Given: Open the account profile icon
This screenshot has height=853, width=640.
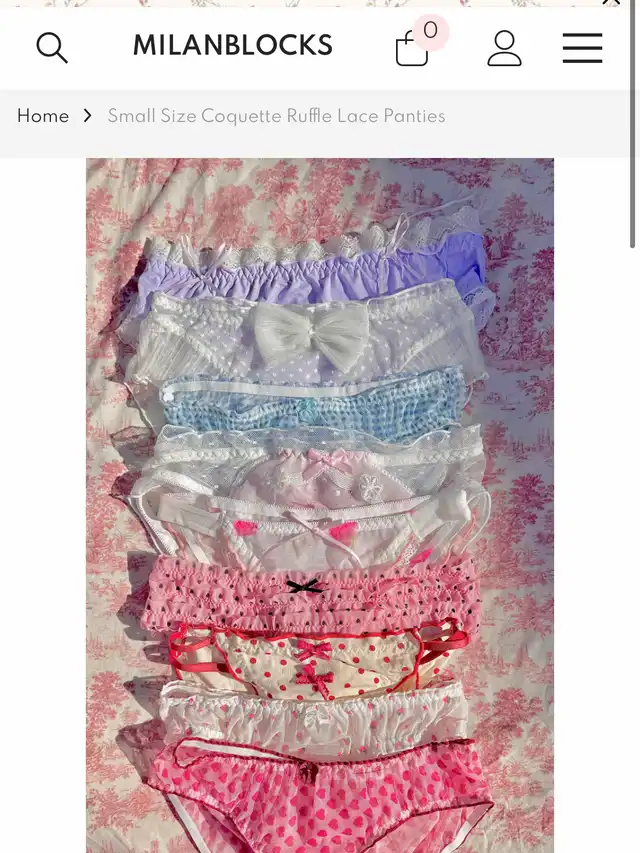Looking at the screenshot, I should pos(504,48).
